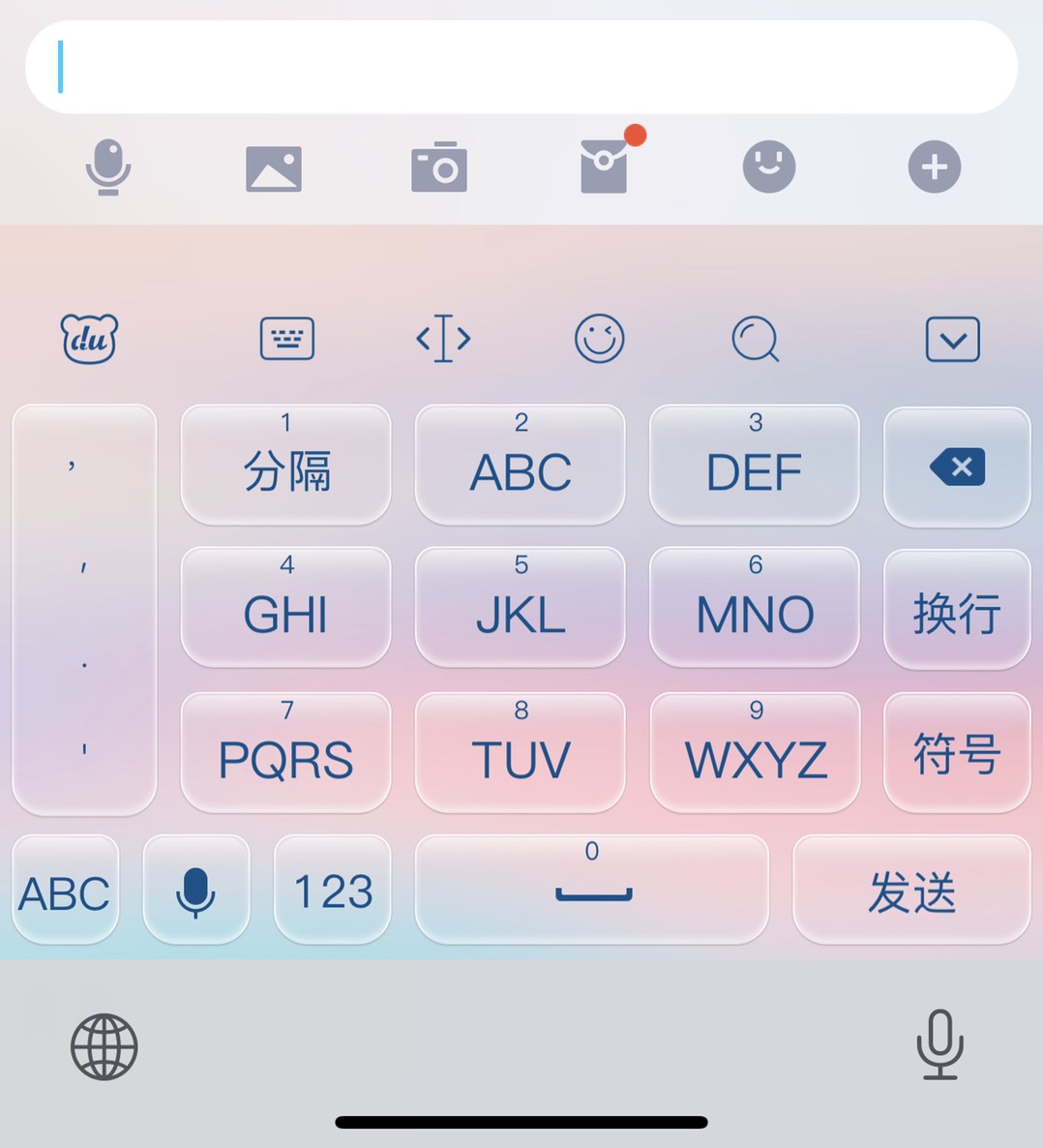1043x1148 pixels.
Task: Open the Baidu du bear menu
Action: click(x=89, y=339)
